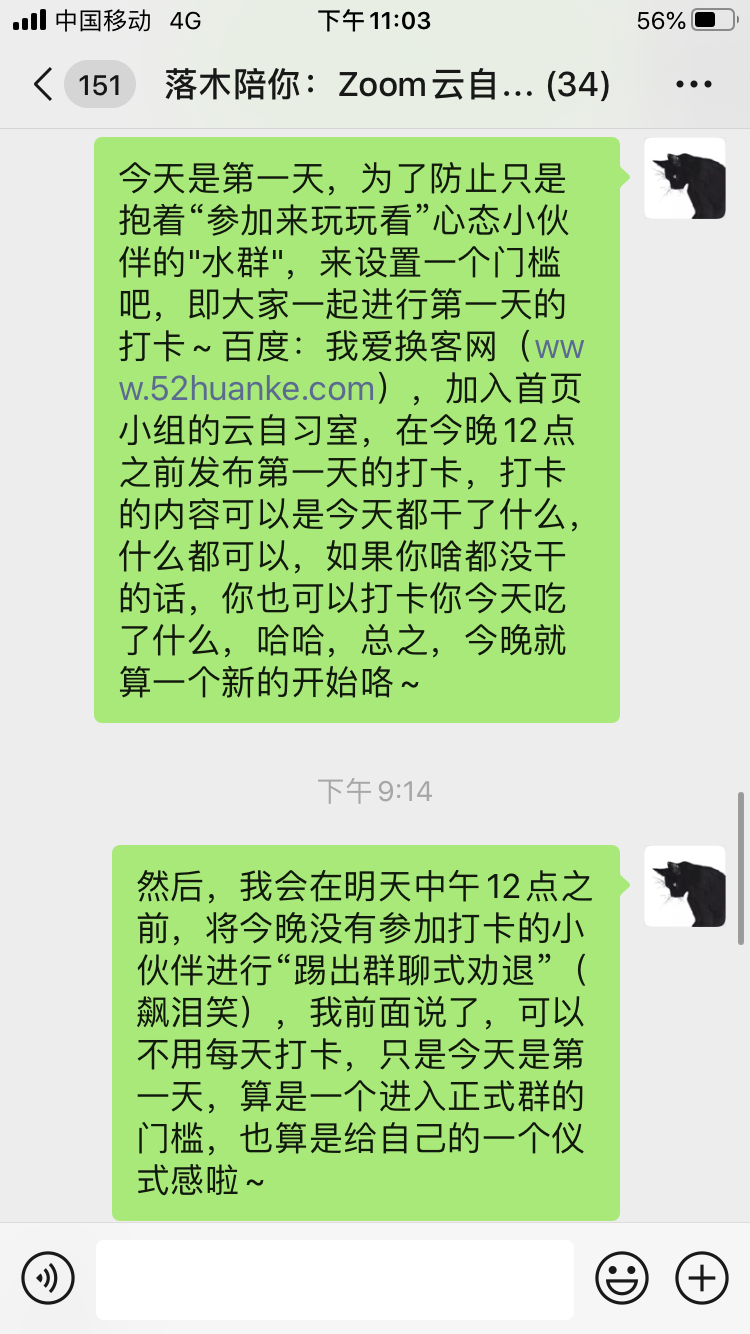Go back to the chat list
Image resolution: width=750 pixels, height=1334 pixels.
pos(42,85)
